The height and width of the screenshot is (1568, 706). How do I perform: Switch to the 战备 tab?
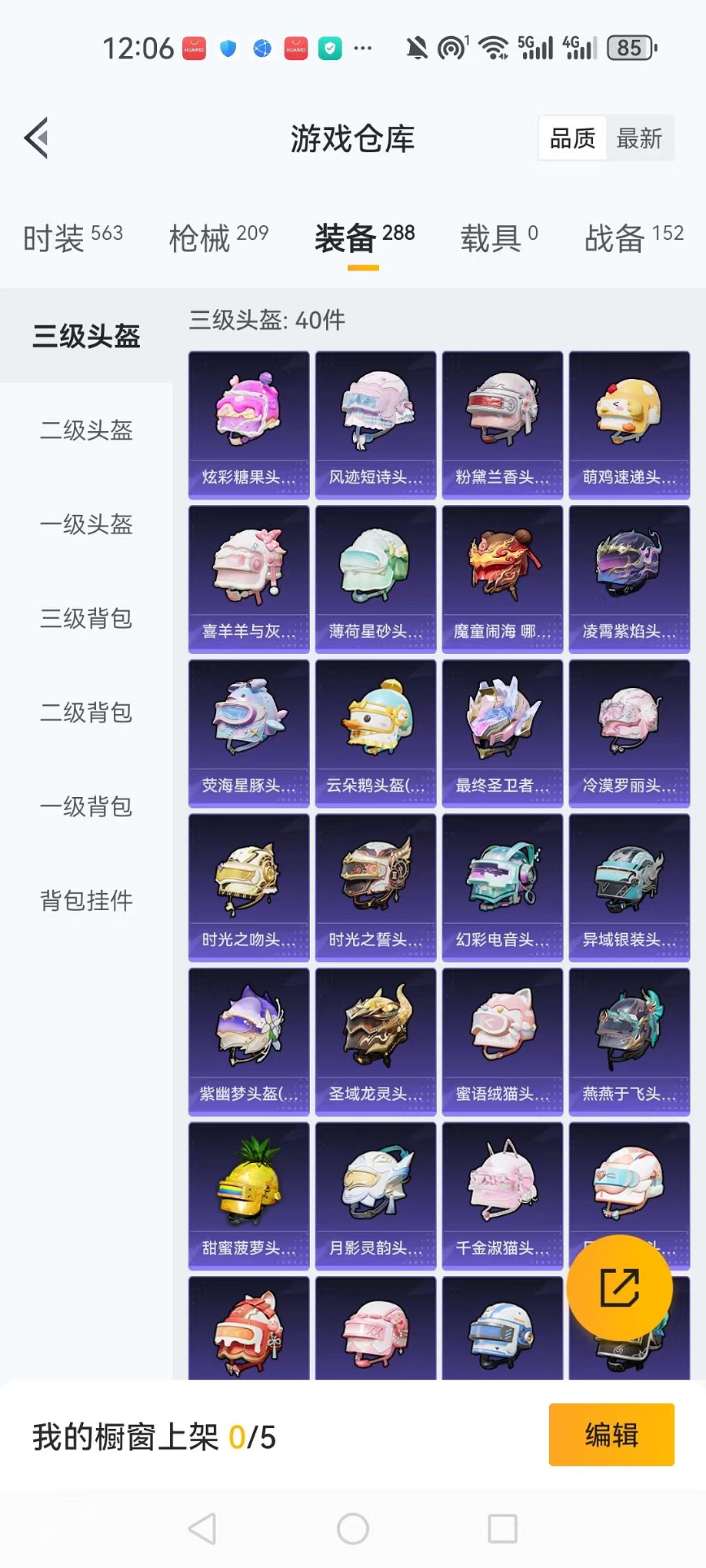pyautogui.click(x=633, y=238)
